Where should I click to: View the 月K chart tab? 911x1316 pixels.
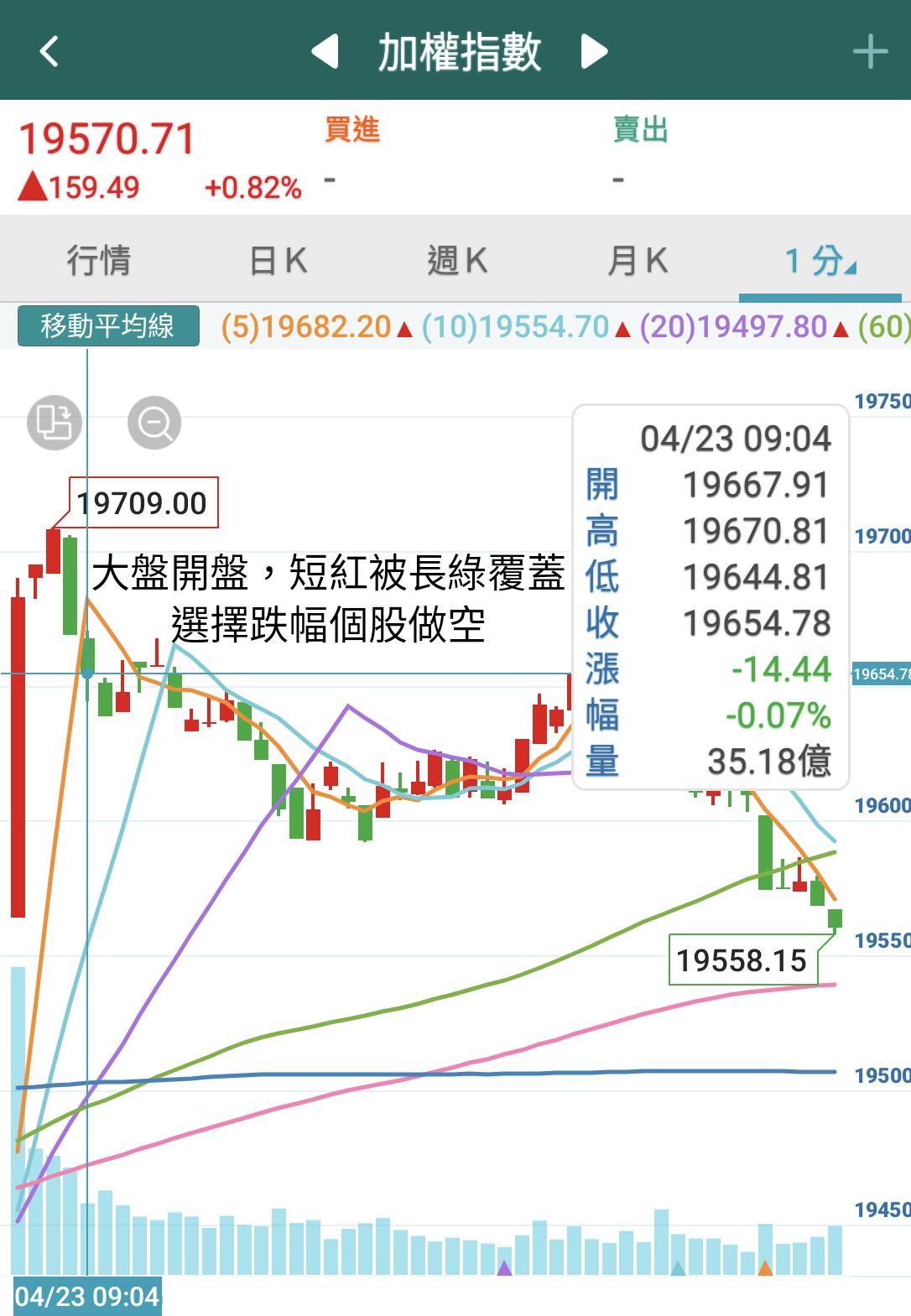(x=638, y=260)
